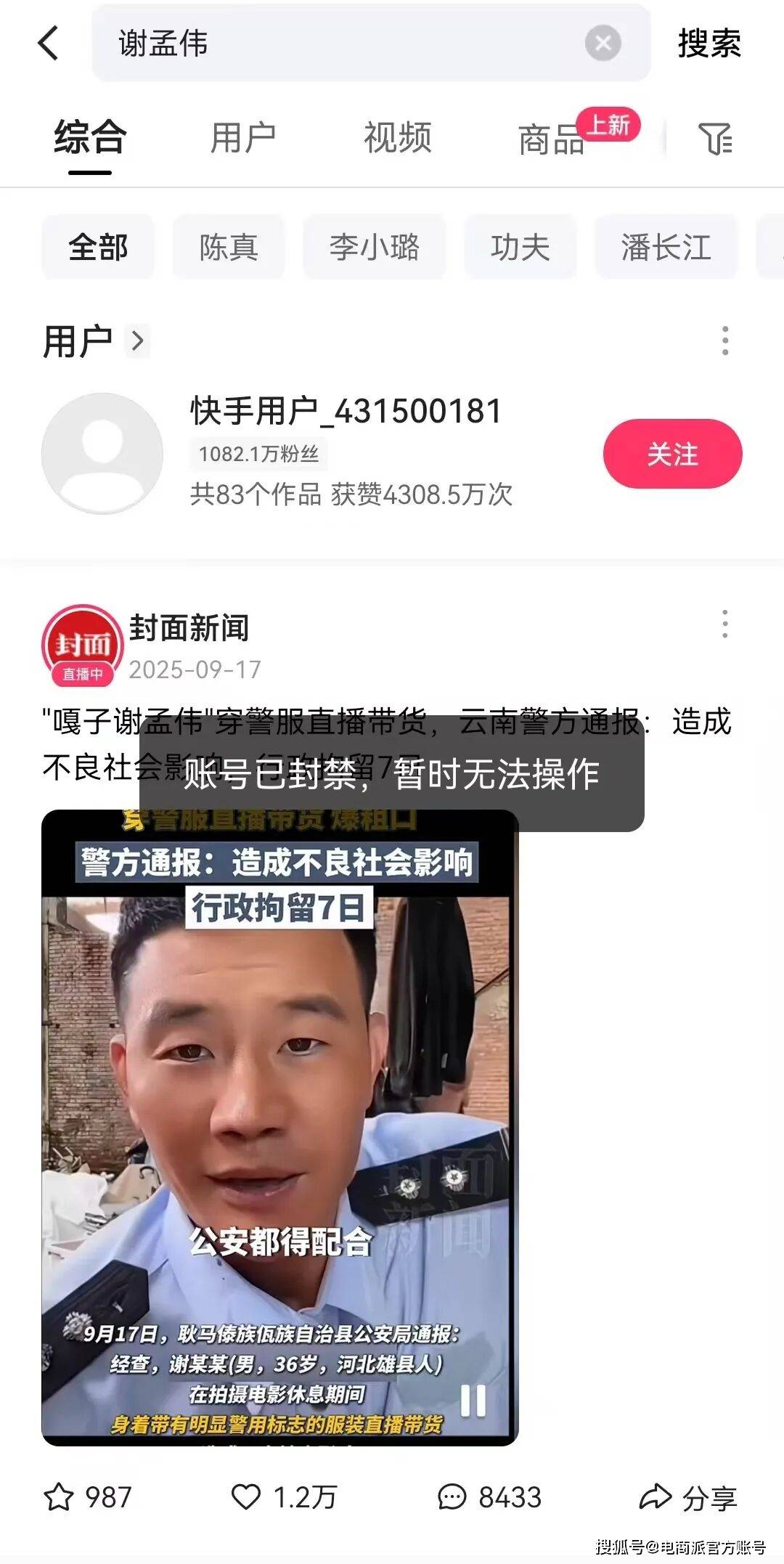This screenshot has width=784, height=1564.
Task: Select the 李小璐 chip
Action: [x=374, y=248]
